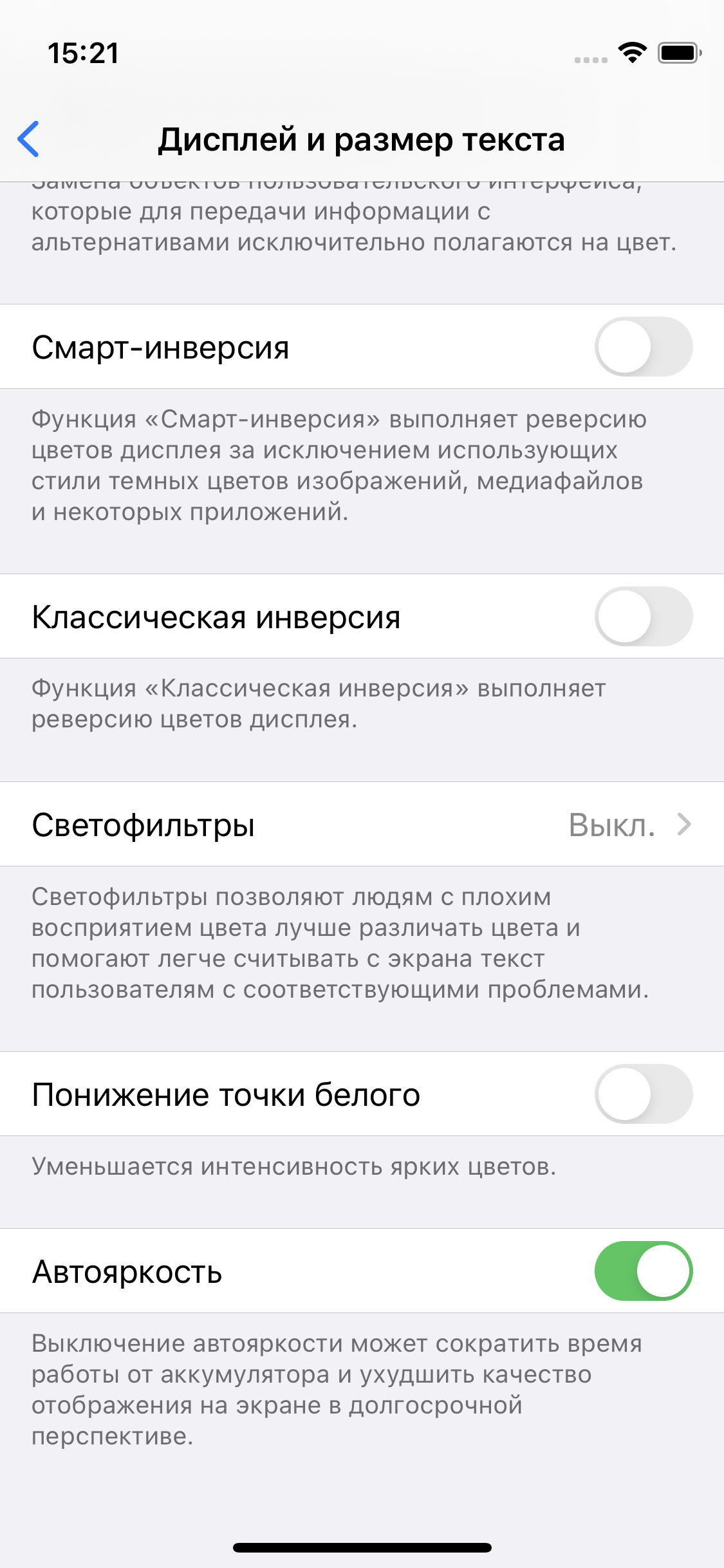Open the Светофильтры settings row
724x1568 pixels.
(x=362, y=825)
